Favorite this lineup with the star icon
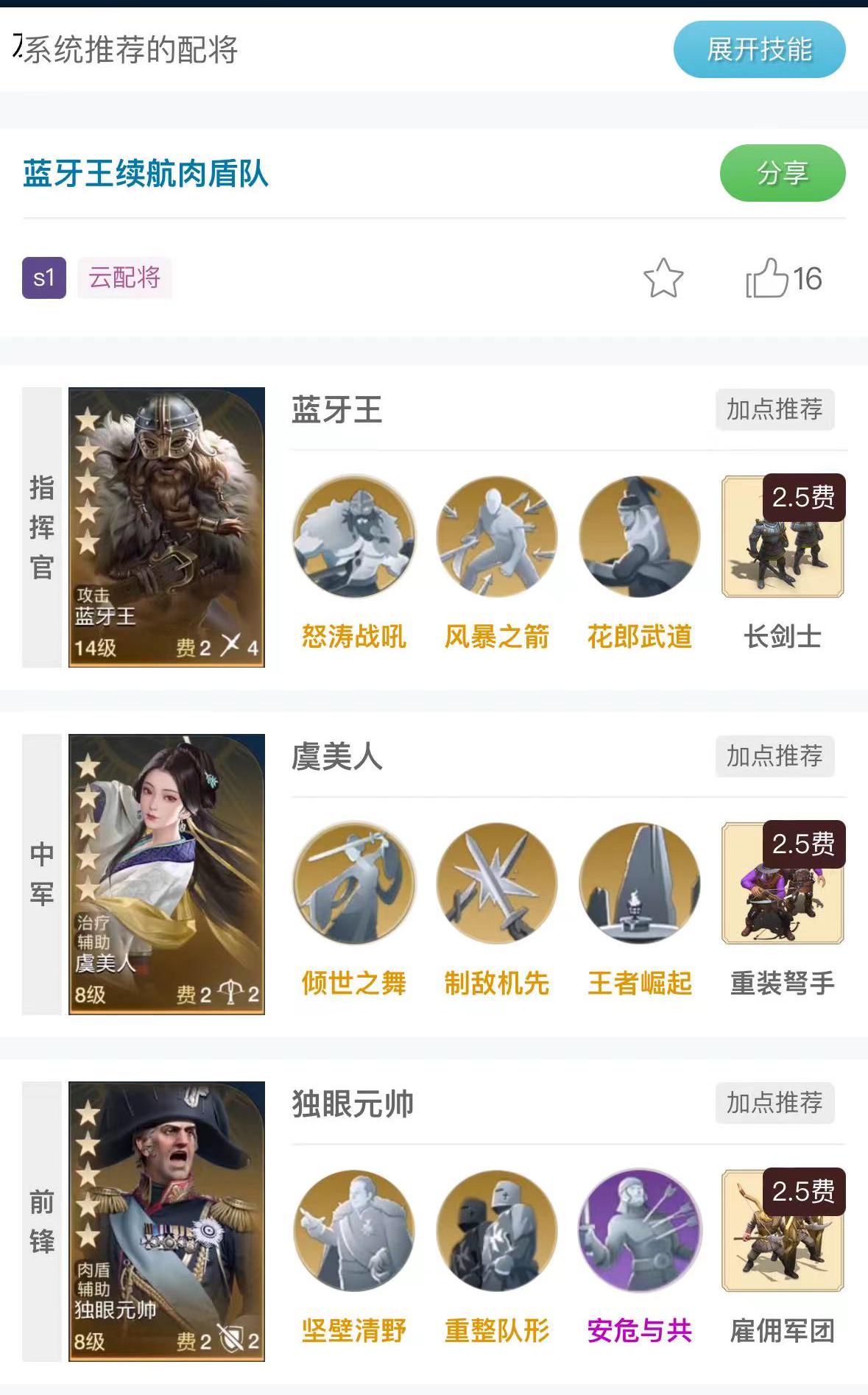 pyautogui.click(x=663, y=278)
